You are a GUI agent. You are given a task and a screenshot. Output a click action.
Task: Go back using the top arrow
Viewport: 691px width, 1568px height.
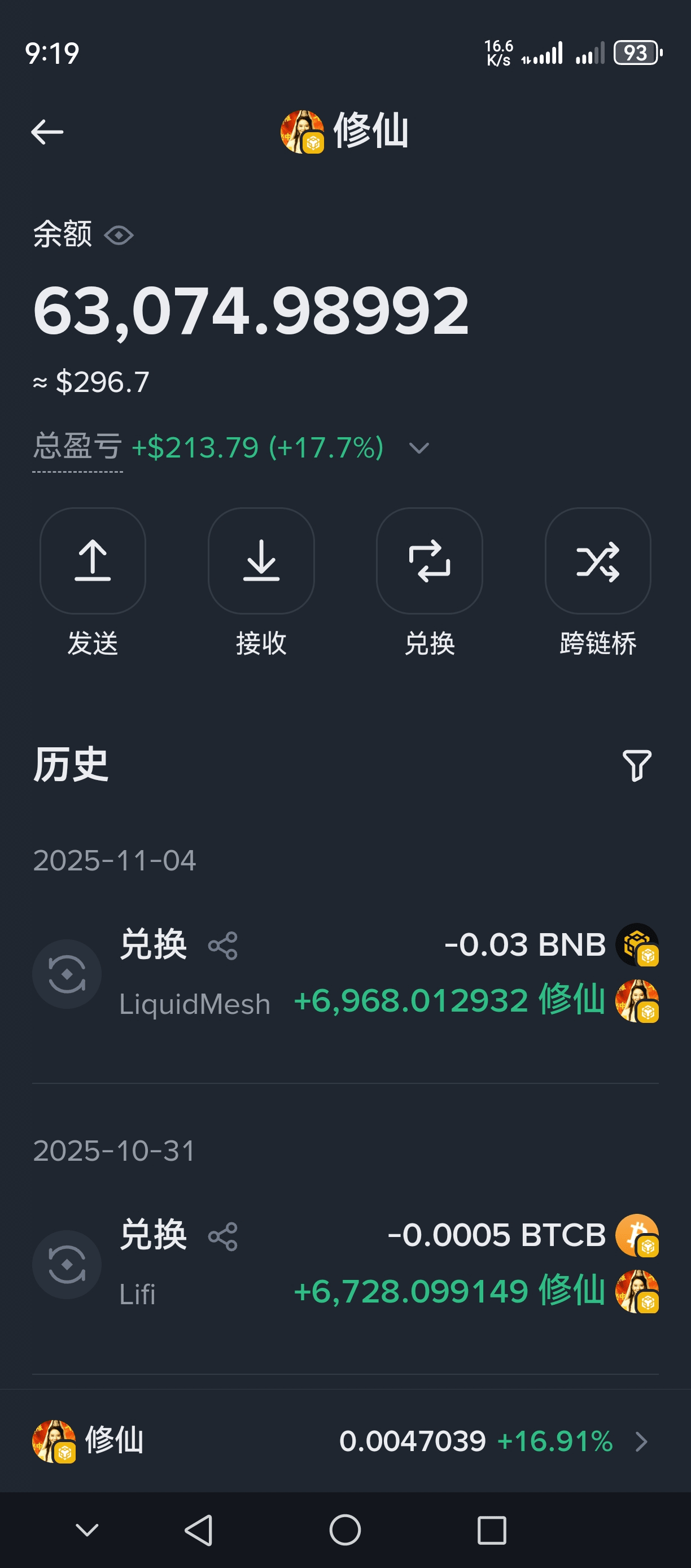47,132
